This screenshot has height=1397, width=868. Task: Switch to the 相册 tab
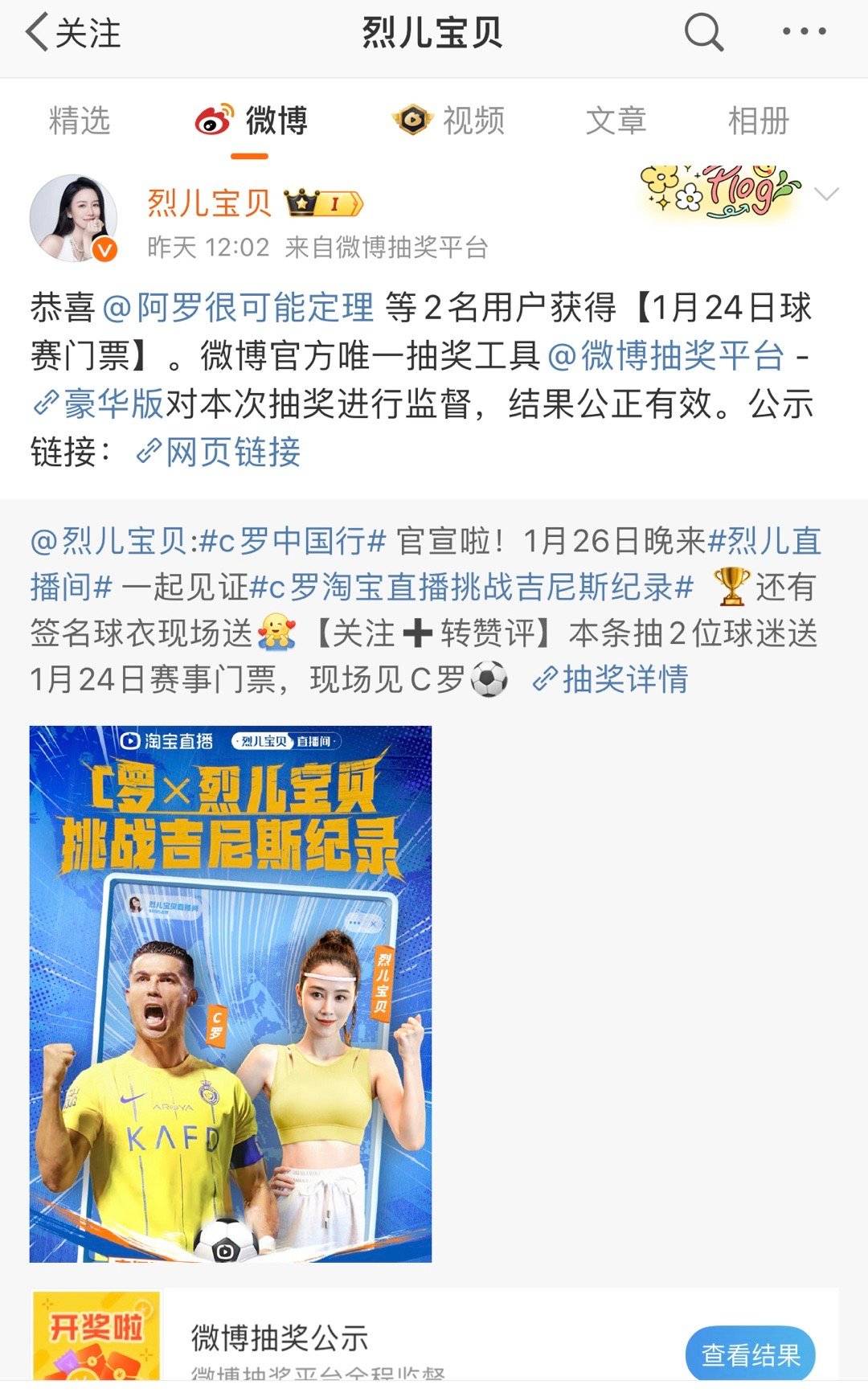(758, 121)
